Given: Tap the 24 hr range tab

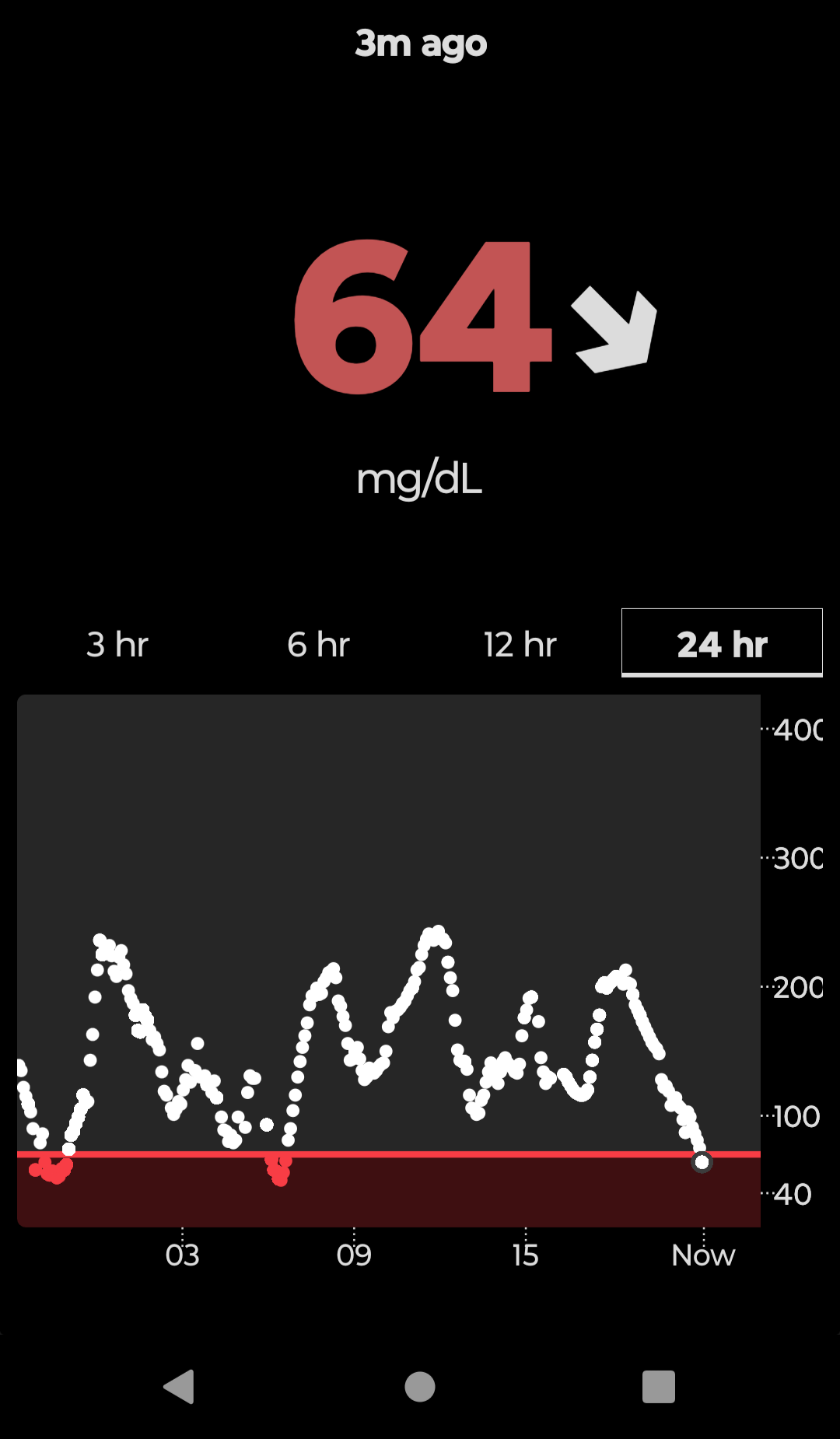Looking at the screenshot, I should (722, 644).
